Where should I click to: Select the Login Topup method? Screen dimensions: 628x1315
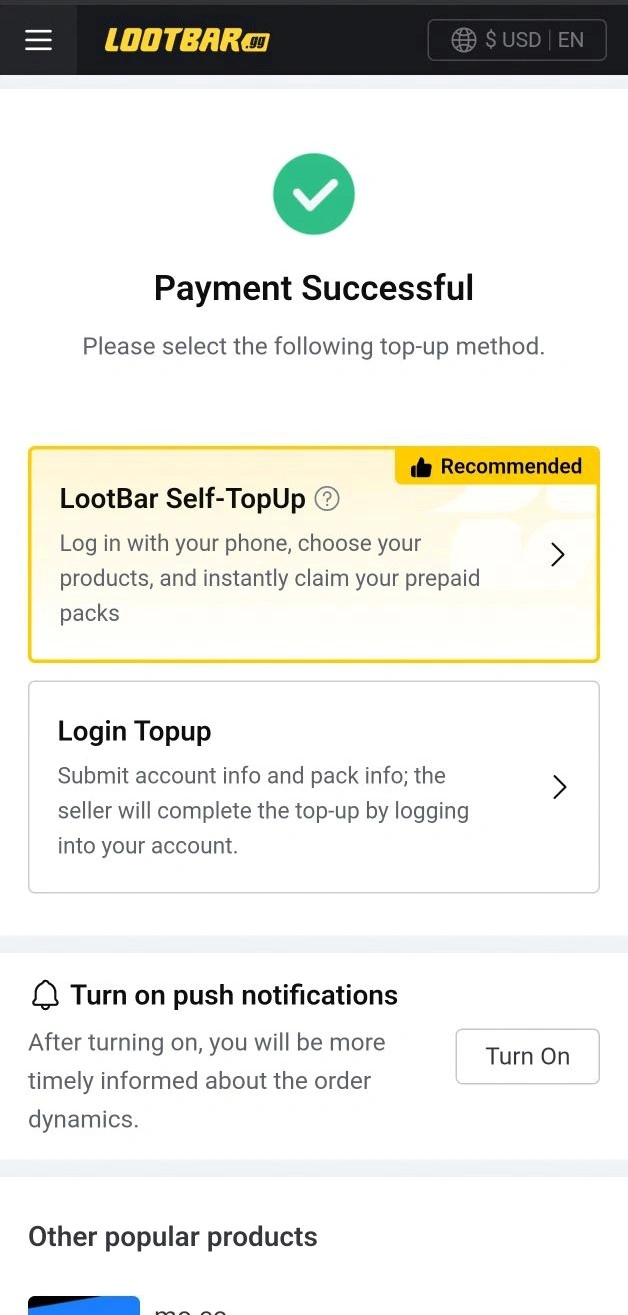tap(313, 787)
